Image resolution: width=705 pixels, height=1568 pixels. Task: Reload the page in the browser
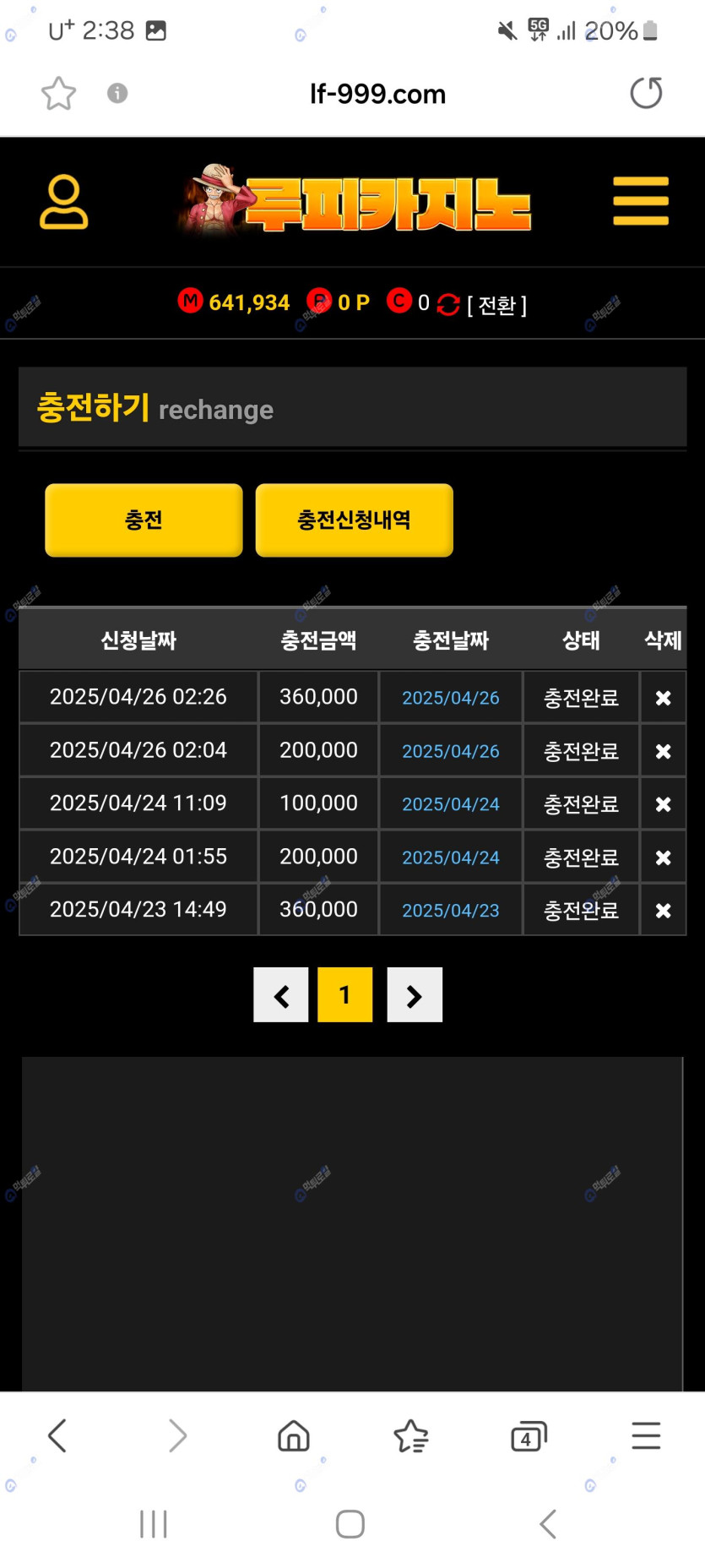[646, 93]
